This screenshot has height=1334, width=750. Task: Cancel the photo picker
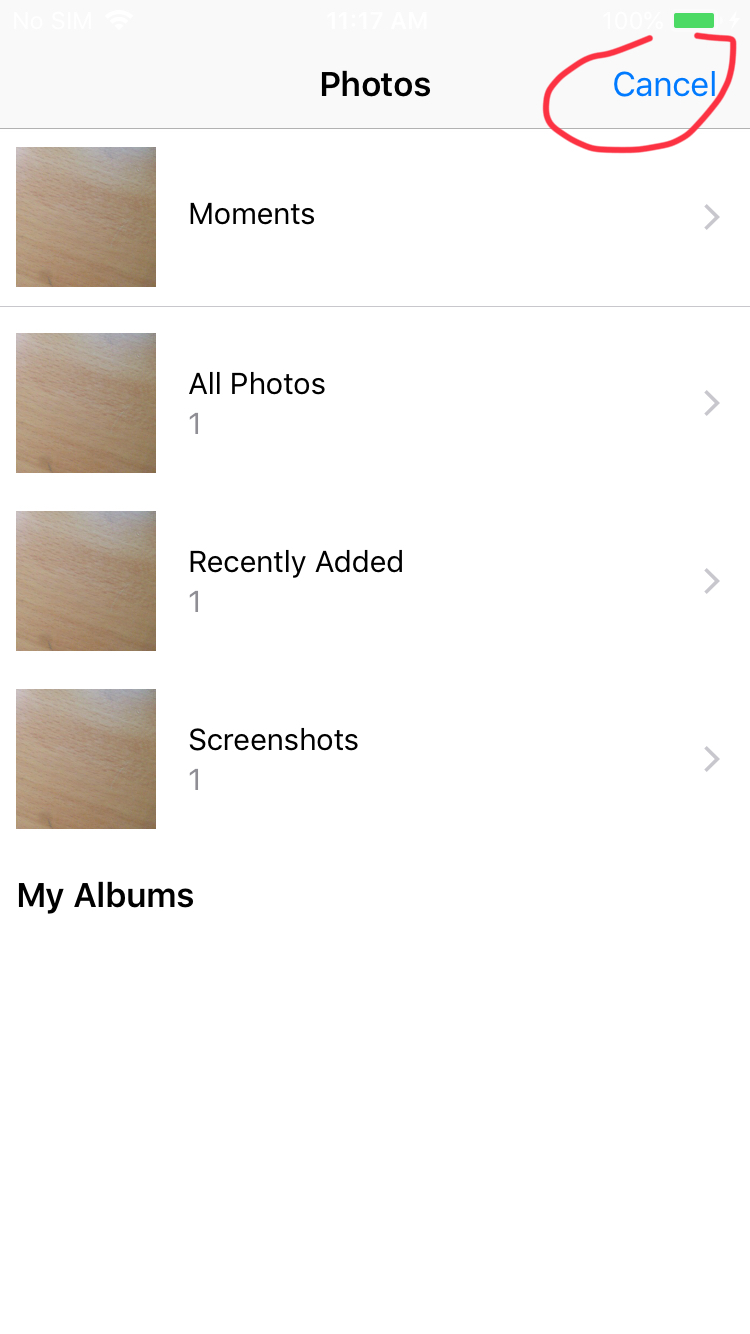tap(664, 85)
